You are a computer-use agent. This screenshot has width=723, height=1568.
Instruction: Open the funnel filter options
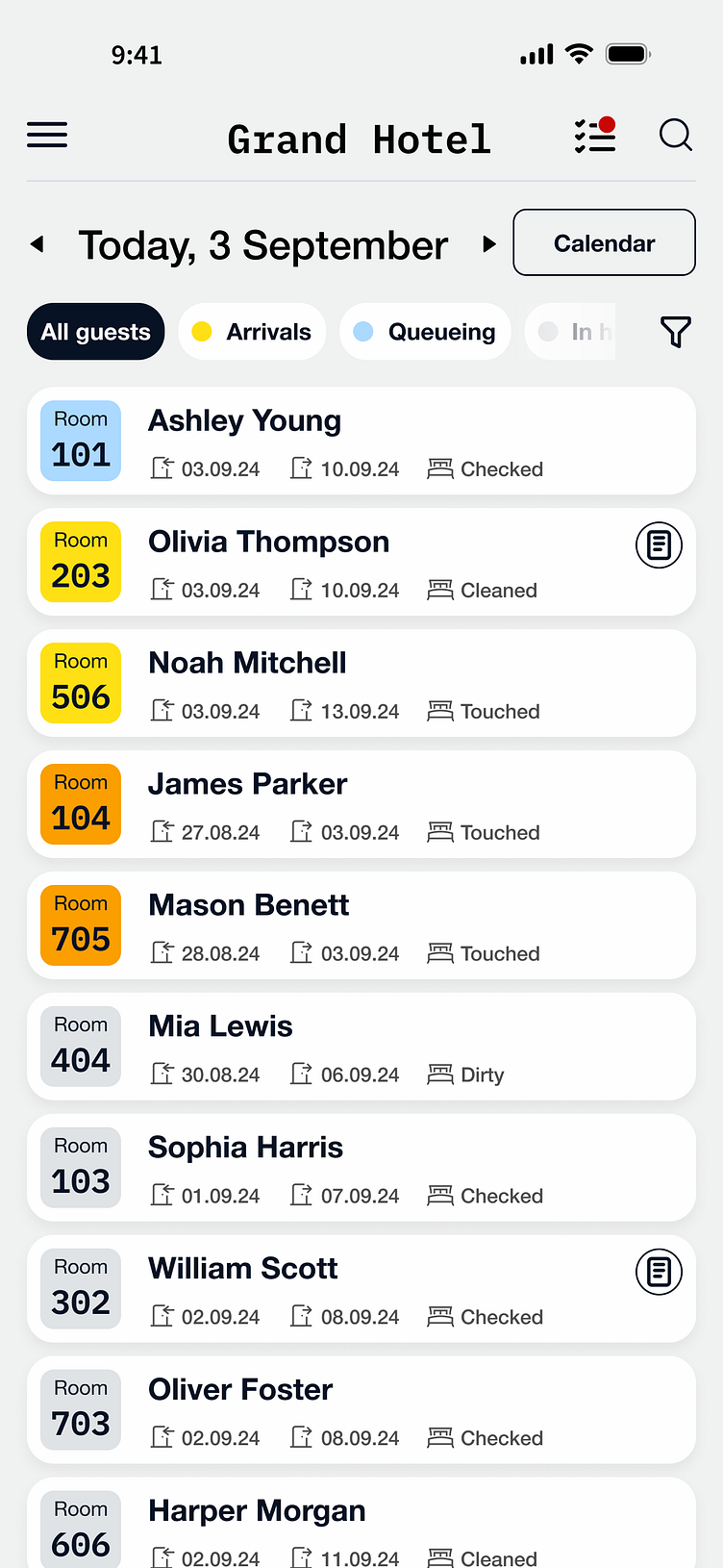(675, 332)
